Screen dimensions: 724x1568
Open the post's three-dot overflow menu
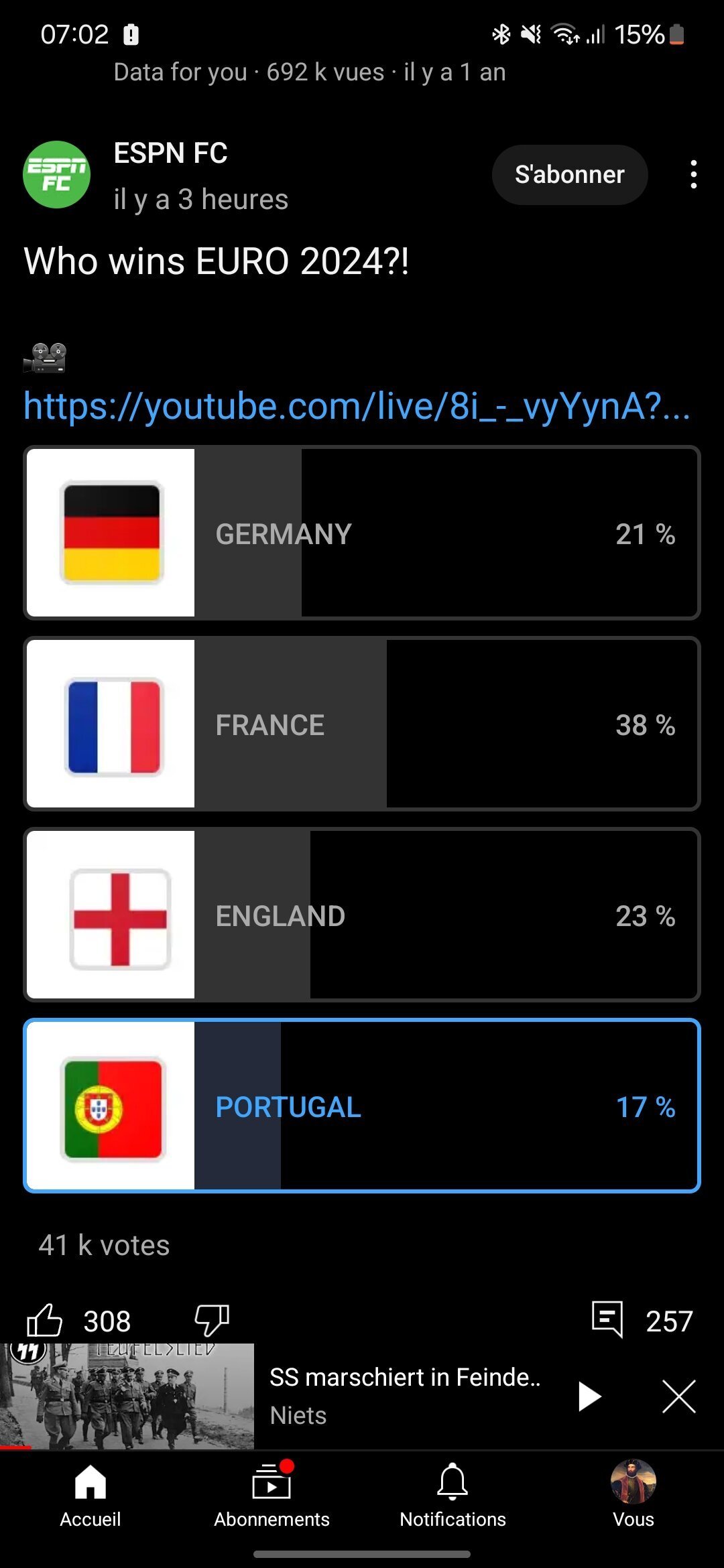pos(693,174)
